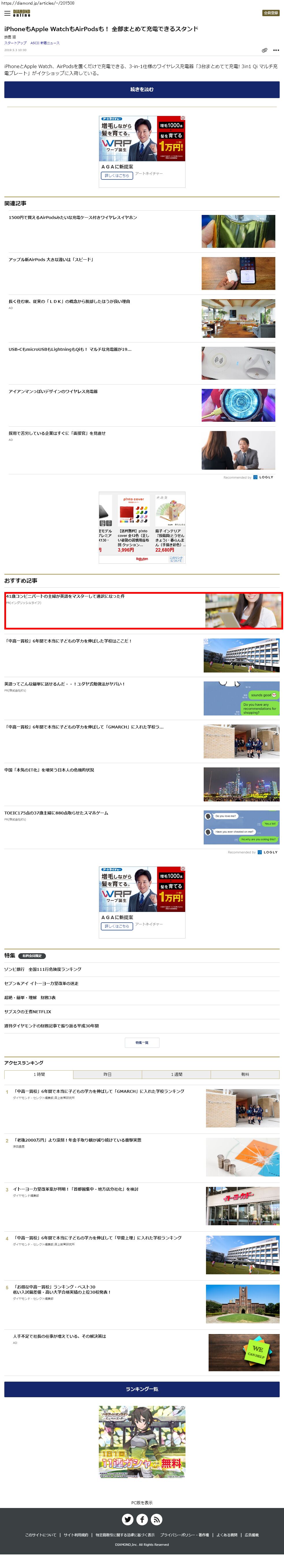Open プライバシーポリシー・著作権 footer link
The image size is (284, 1568).
click(184, 1535)
